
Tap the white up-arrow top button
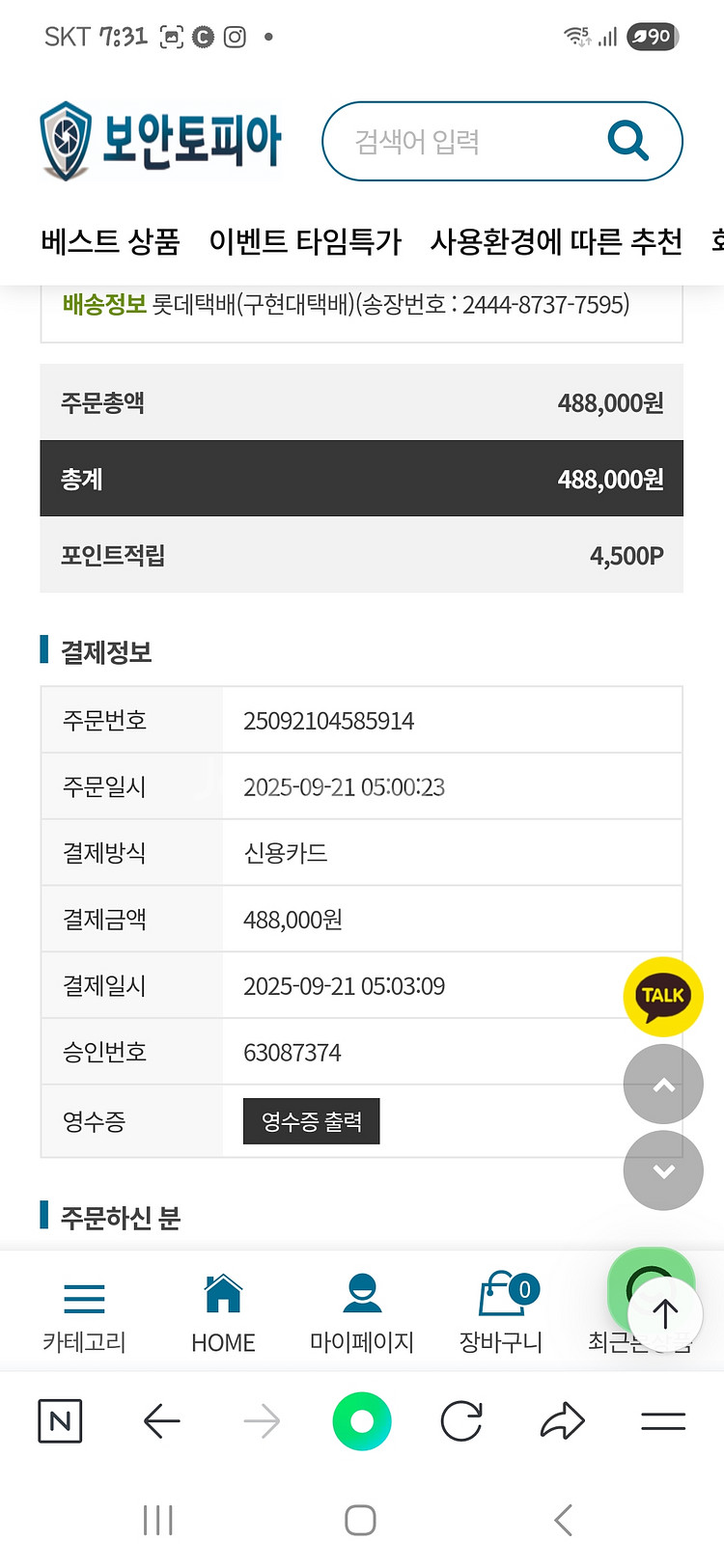coord(665,1312)
